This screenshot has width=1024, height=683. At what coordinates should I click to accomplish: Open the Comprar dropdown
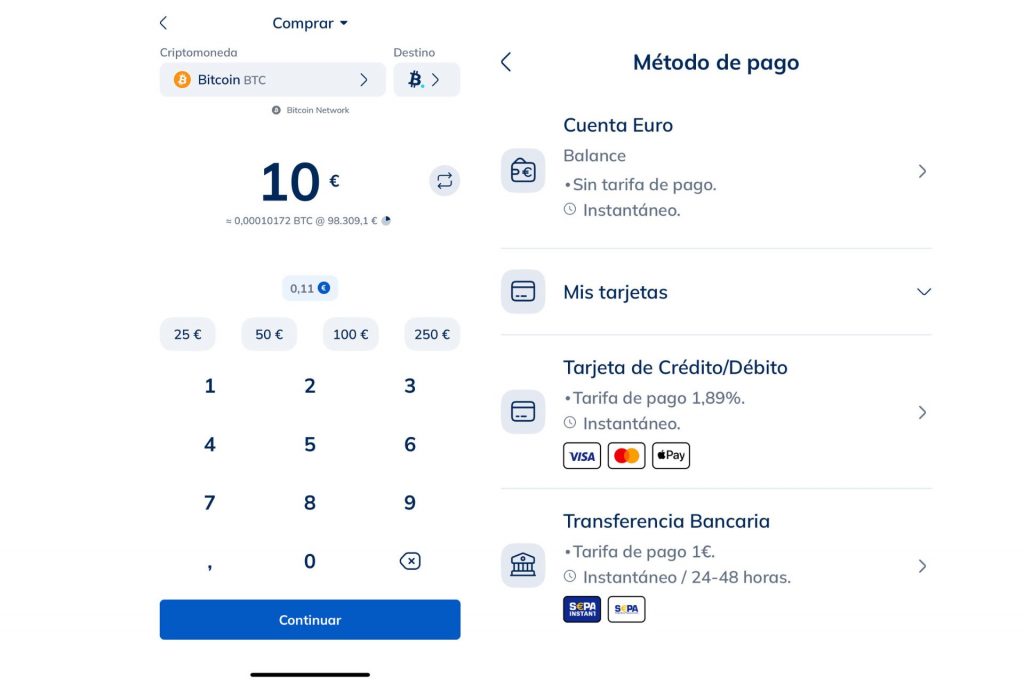point(310,23)
